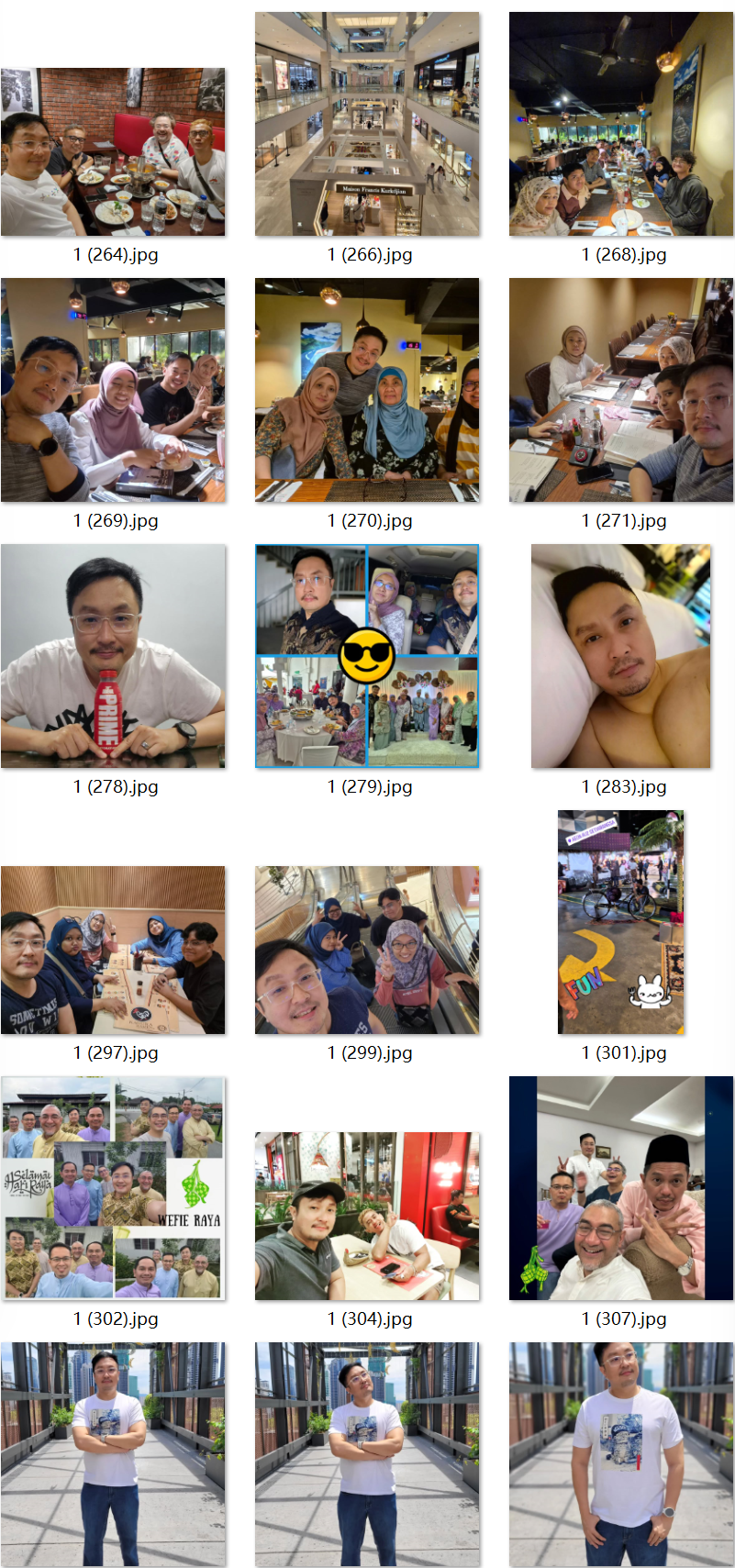The image size is (735, 1568).
Task: Open the Wefie Raya collage 1 (302).jpg
Action: pyautogui.click(x=113, y=1188)
